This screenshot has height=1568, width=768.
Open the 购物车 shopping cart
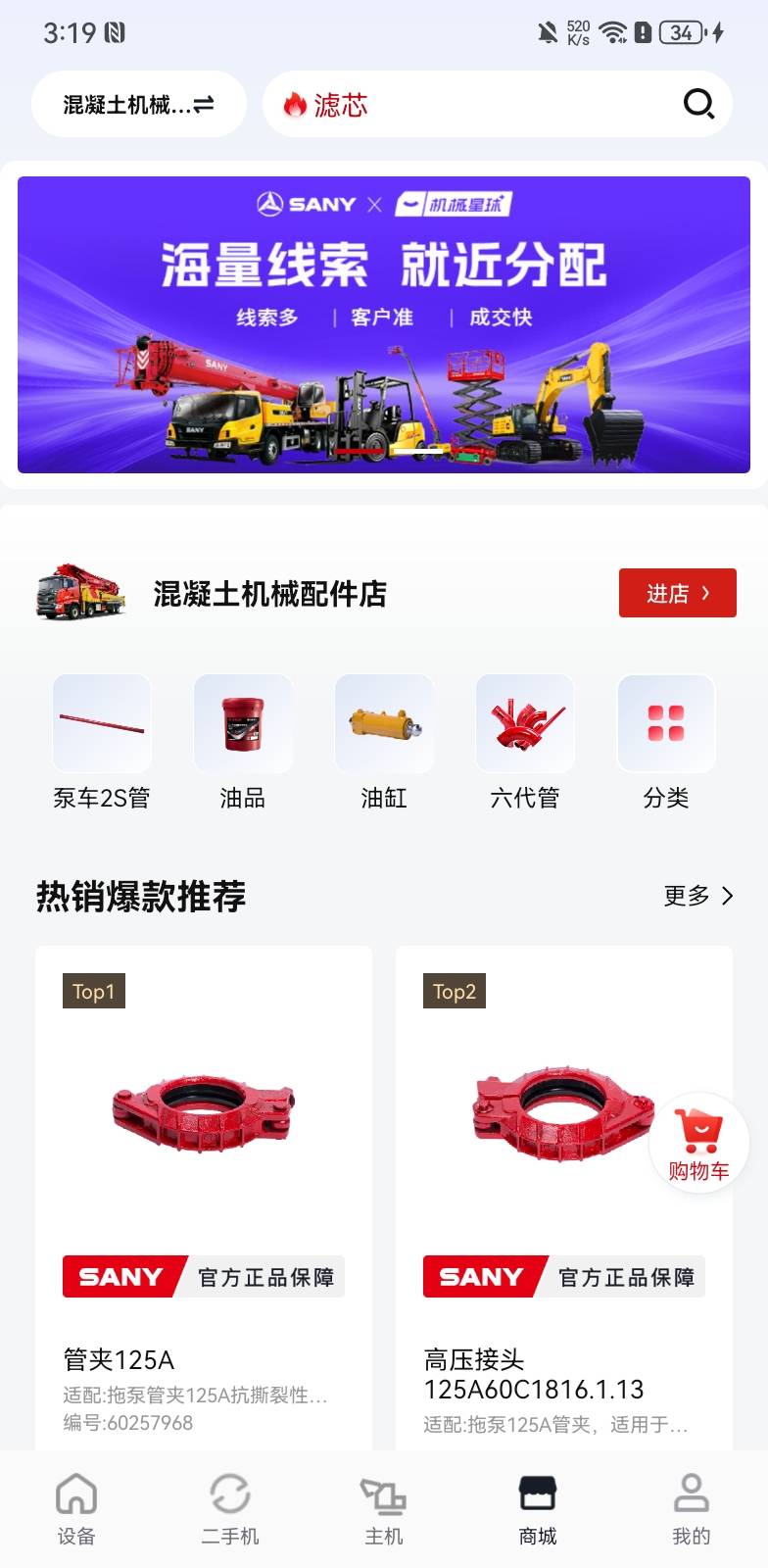[699, 1143]
